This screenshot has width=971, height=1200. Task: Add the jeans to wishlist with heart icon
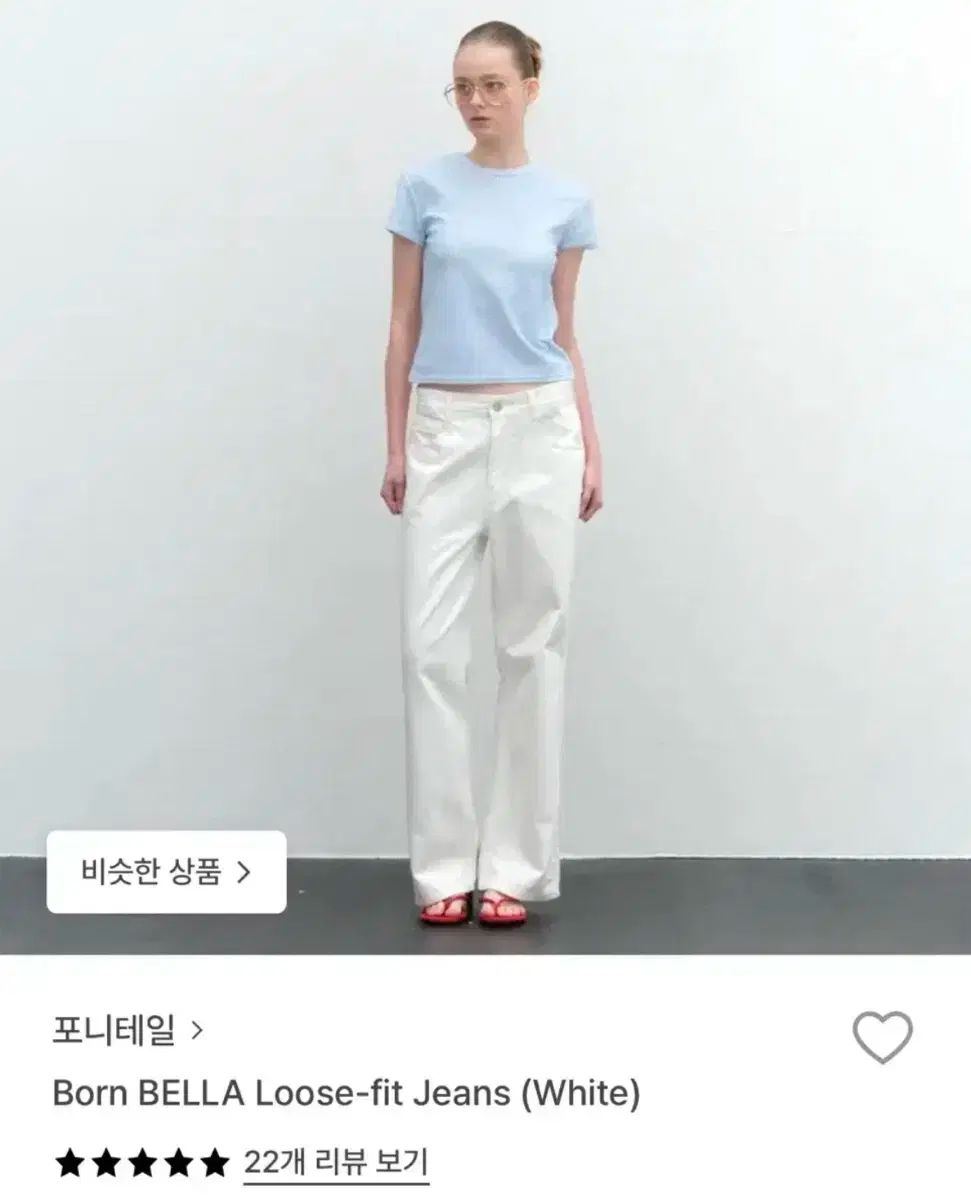click(882, 1038)
